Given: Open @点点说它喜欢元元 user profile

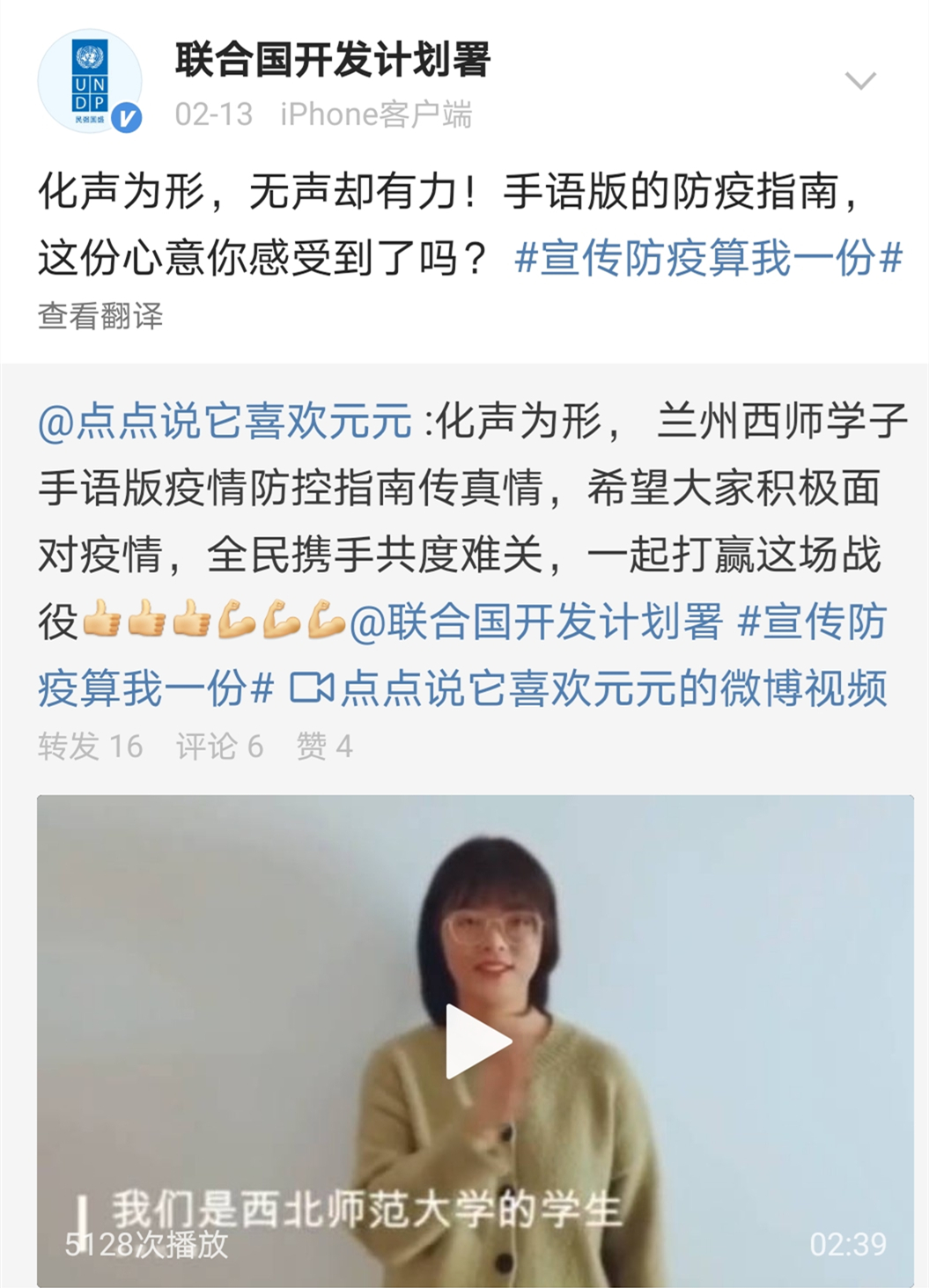Looking at the screenshot, I should click(x=225, y=421).
